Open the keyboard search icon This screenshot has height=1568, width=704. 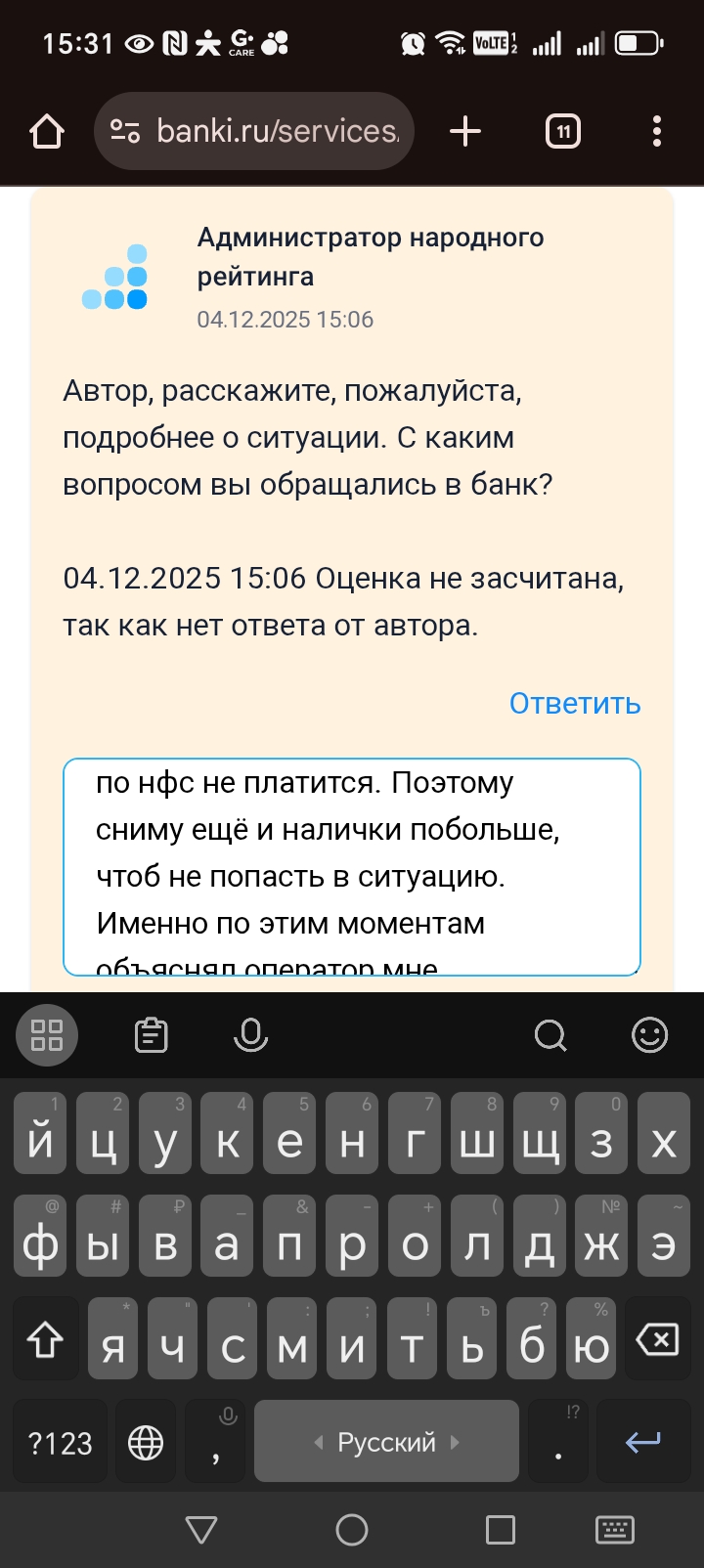pos(550,1035)
